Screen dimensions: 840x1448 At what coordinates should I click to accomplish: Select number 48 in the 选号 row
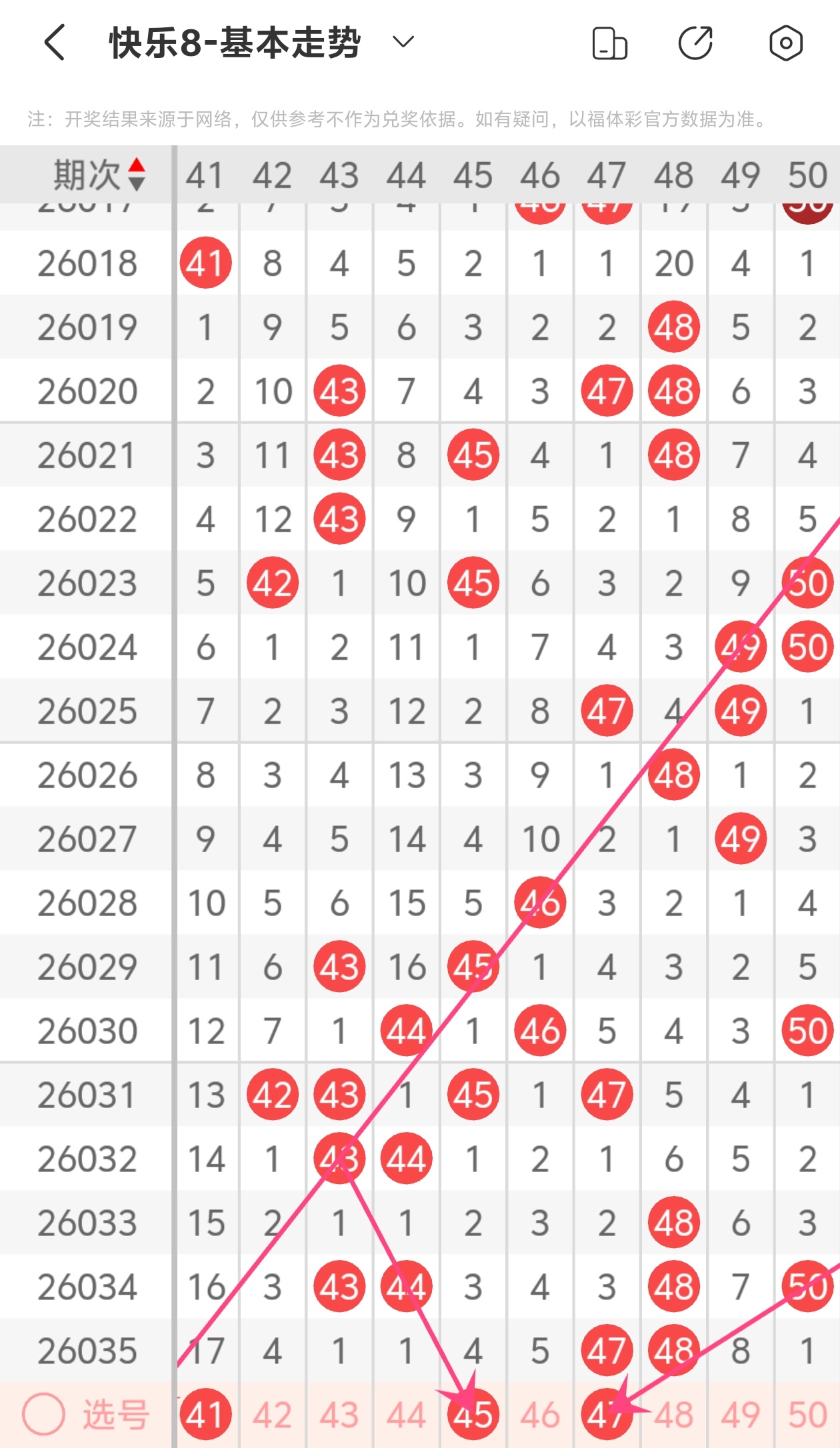point(674,1414)
